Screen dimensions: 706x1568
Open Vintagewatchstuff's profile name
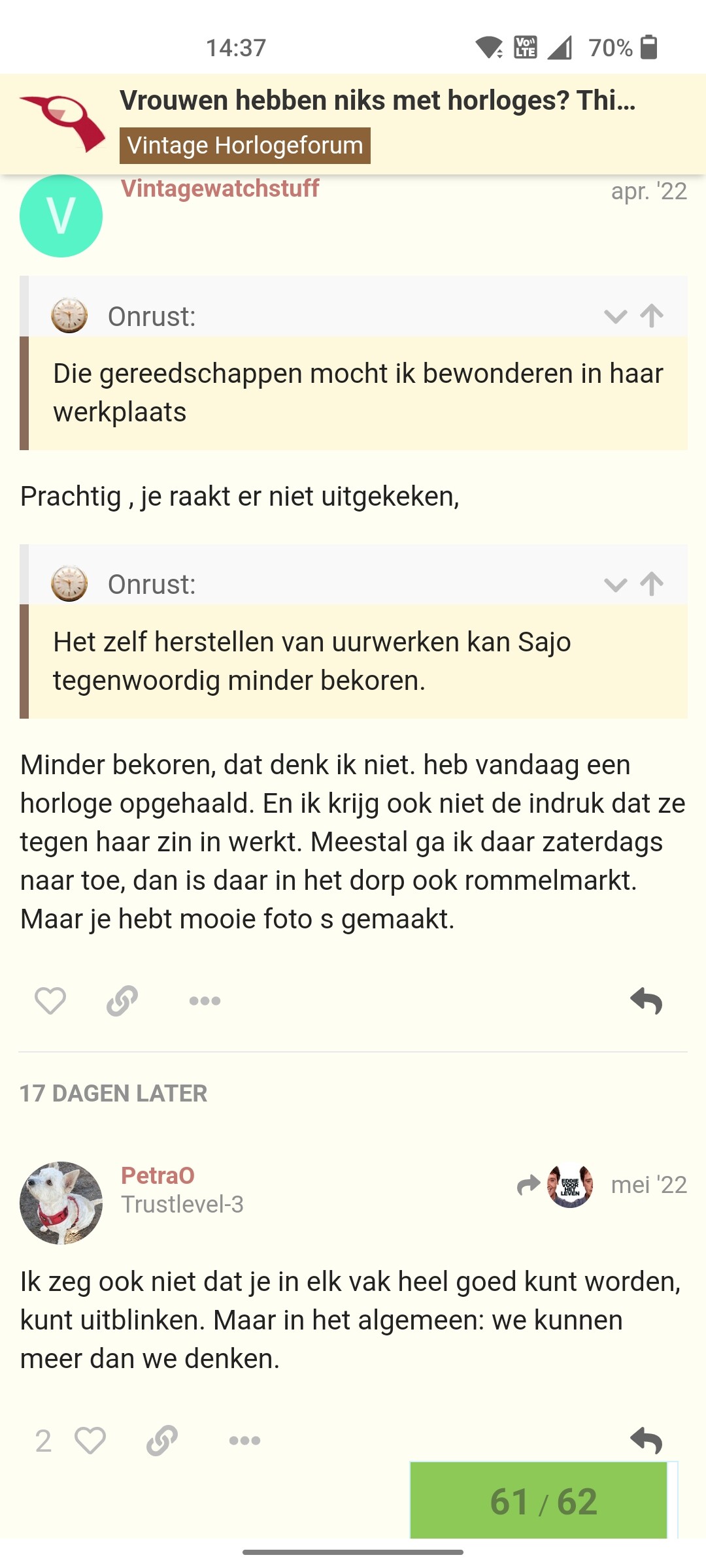point(220,188)
